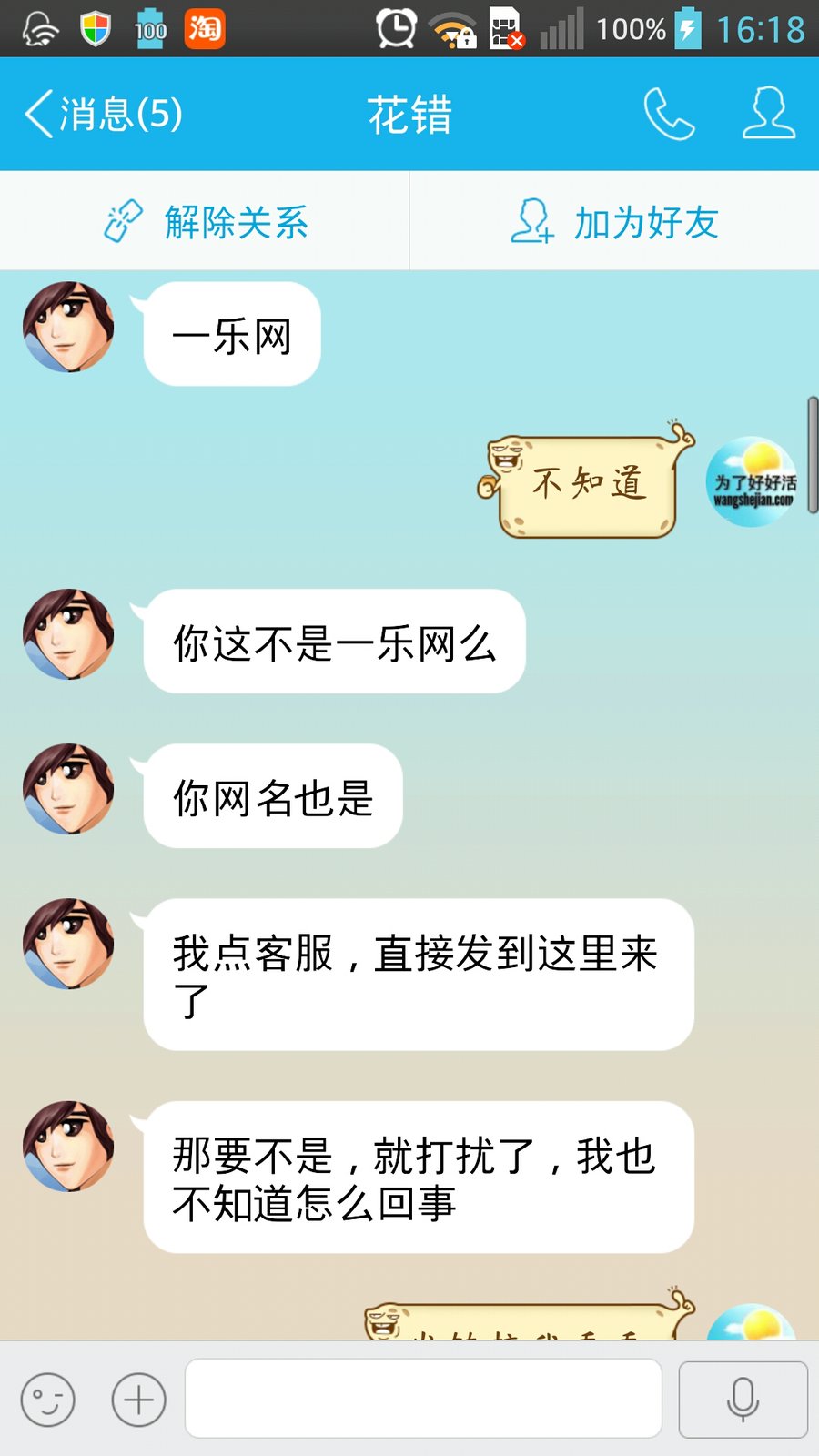Start a voice call with 花错

click(x=669, y=115)
